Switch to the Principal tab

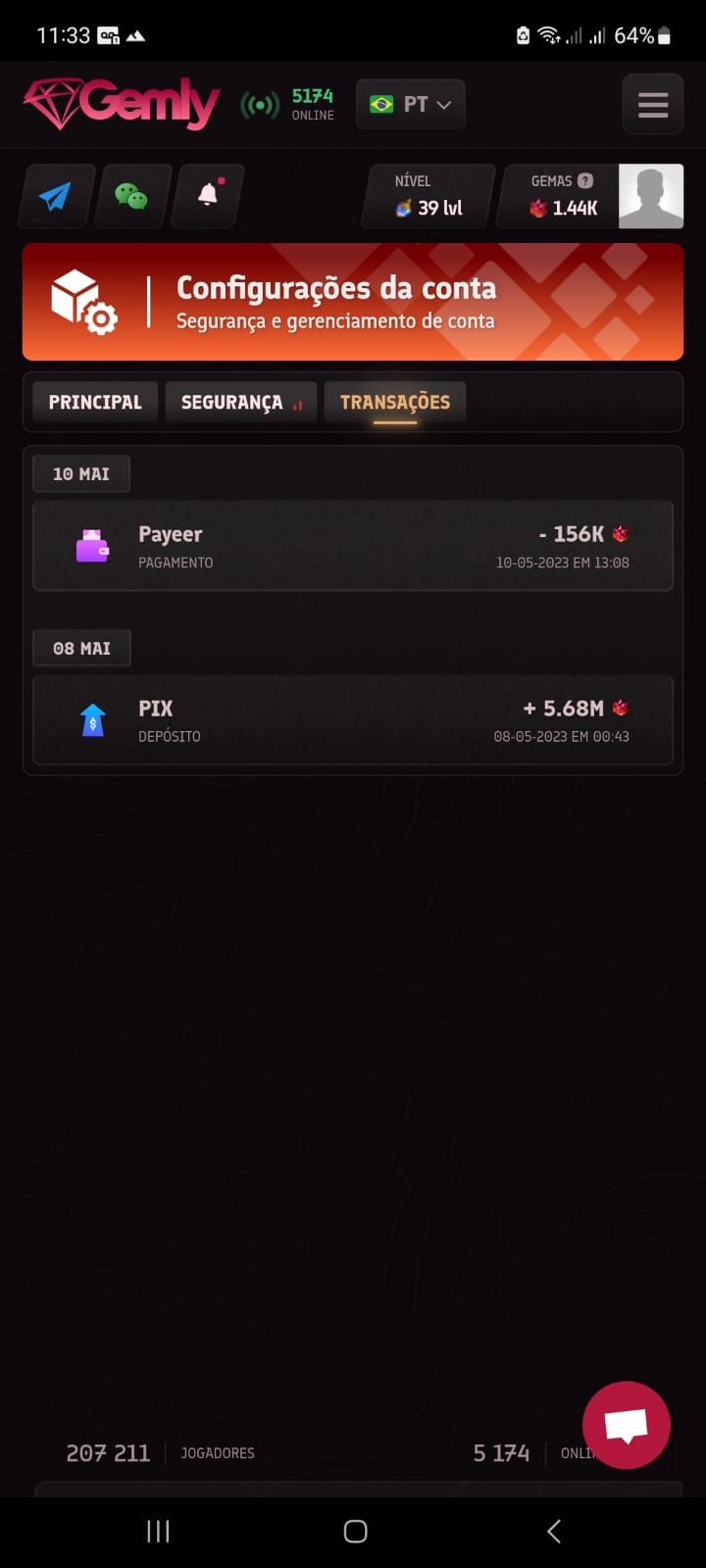tap(95, 402)
